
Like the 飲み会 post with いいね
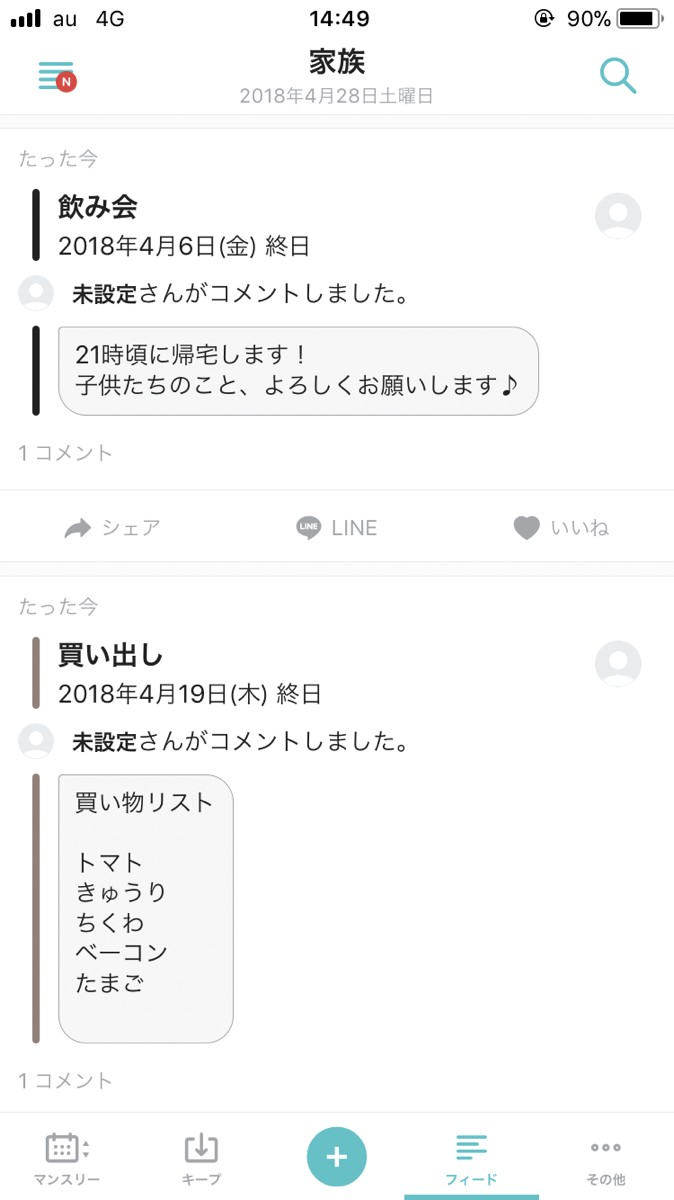click(561, 527)
